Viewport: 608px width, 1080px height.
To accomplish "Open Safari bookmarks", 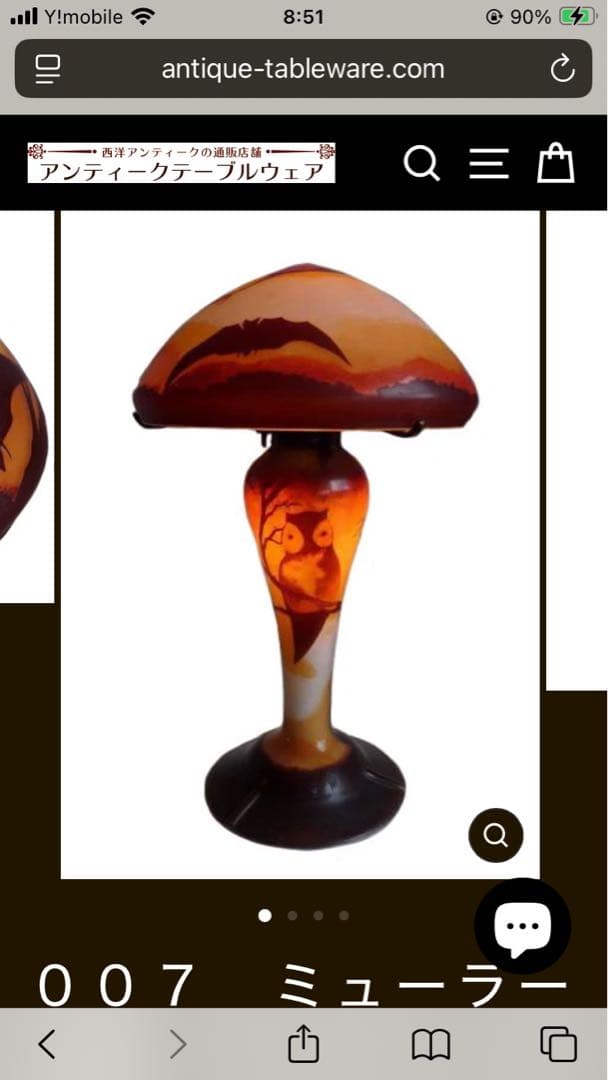I will pyautogui.click(x=431, y=1044).
